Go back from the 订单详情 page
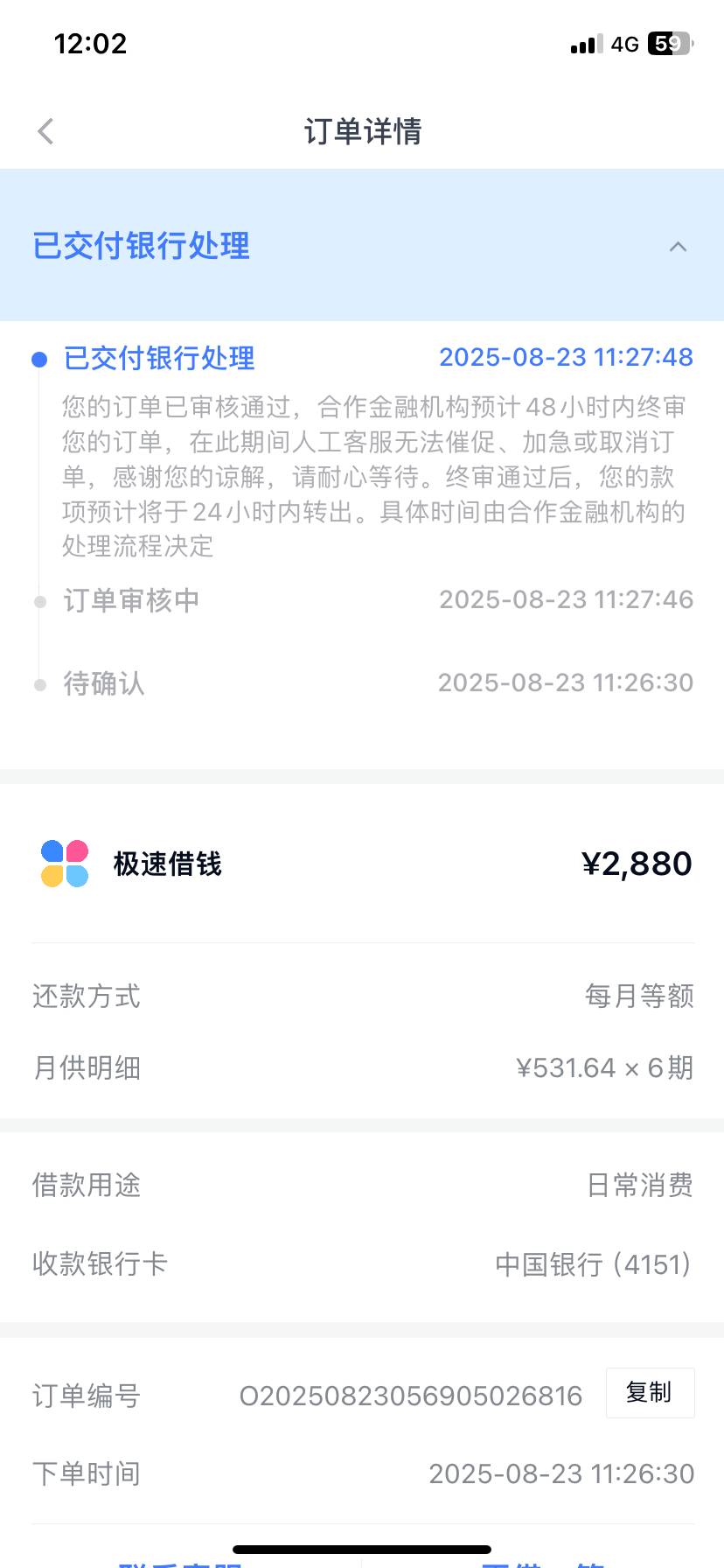This screenshot has height=1568, width=724. pos(46,131)
